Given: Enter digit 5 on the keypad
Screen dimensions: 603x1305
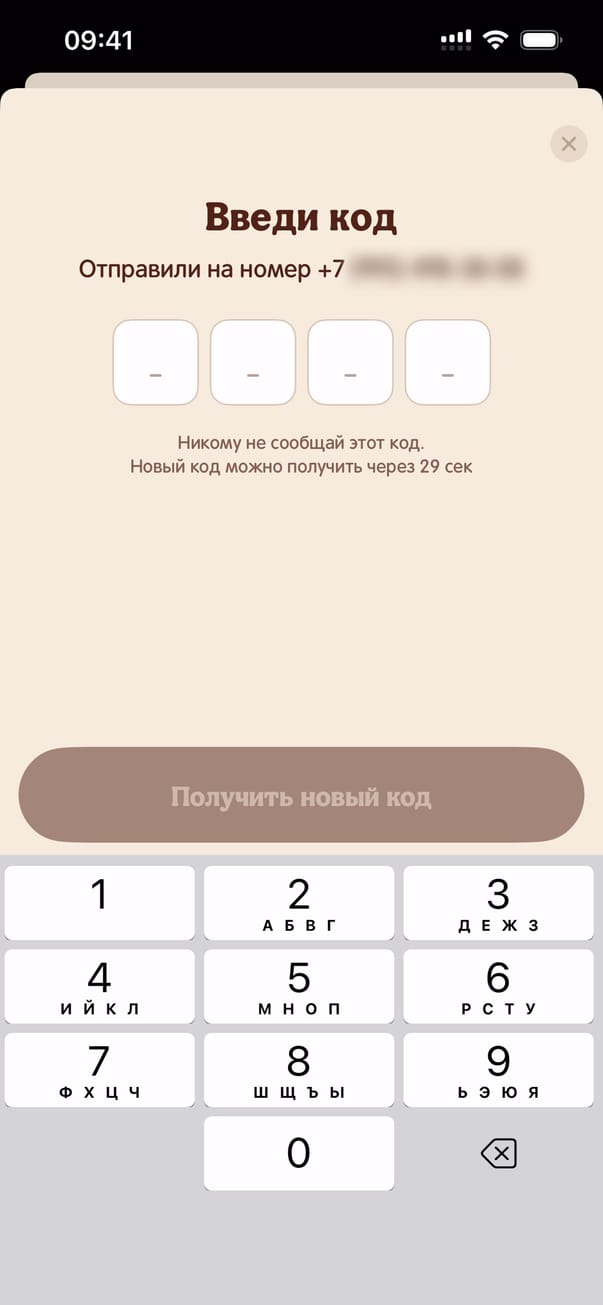Looking at the screenshot, I should 299,986.
